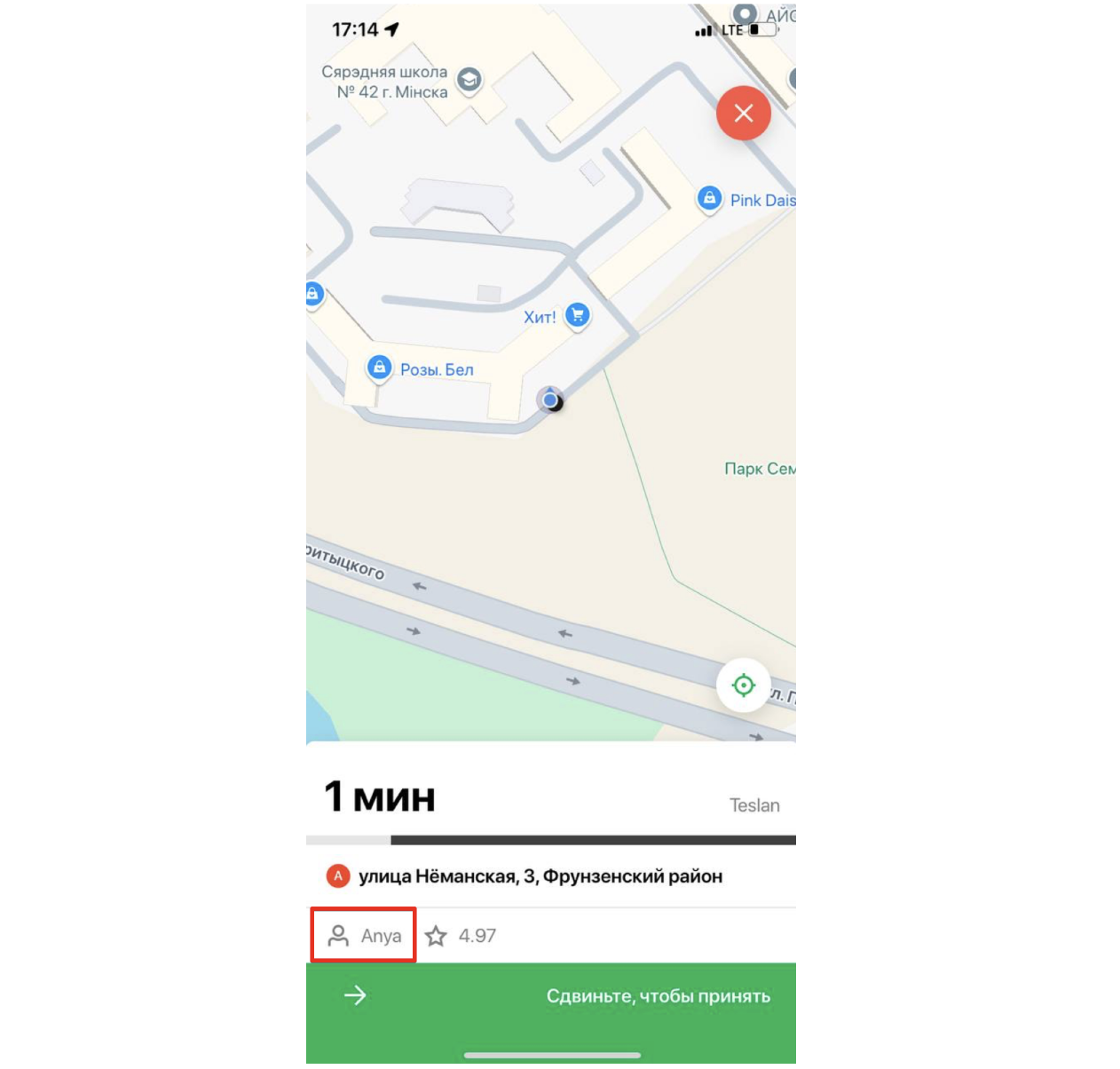Center the map on my location
The width and height of the screenshot is (1120, 1069).
[x=743, y=685]
